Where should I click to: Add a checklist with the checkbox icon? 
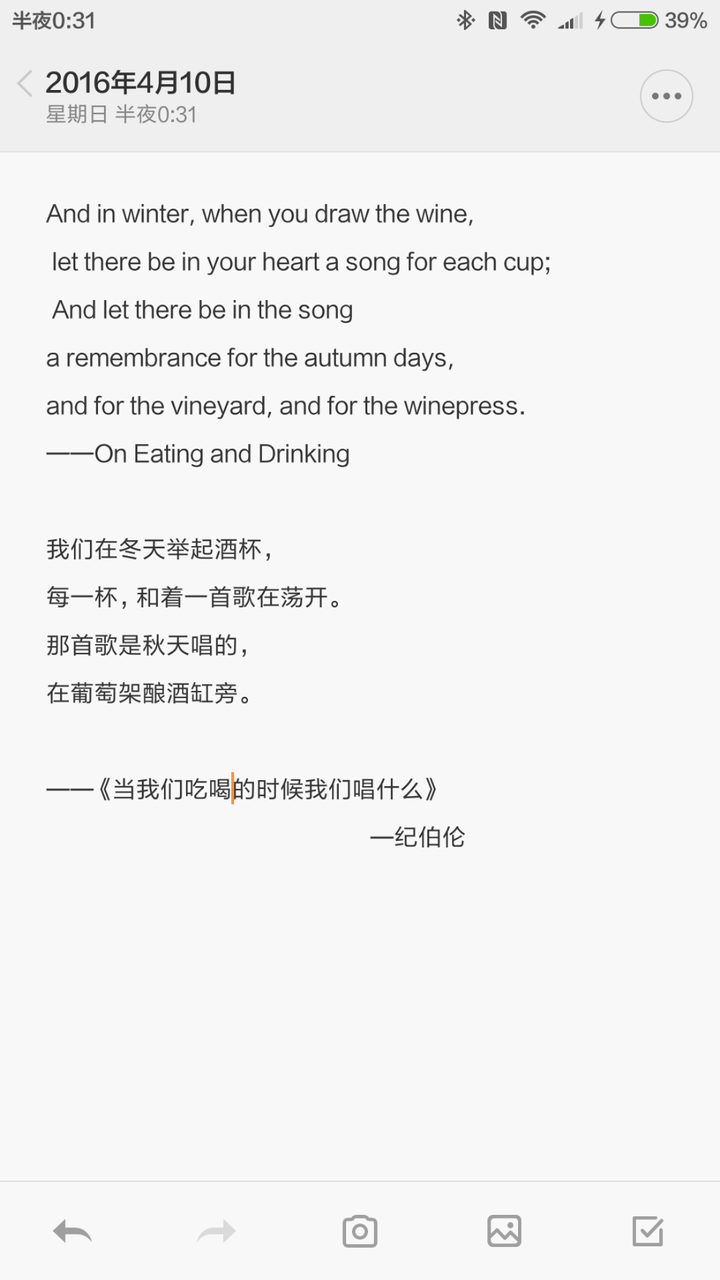coord(648,1231)
